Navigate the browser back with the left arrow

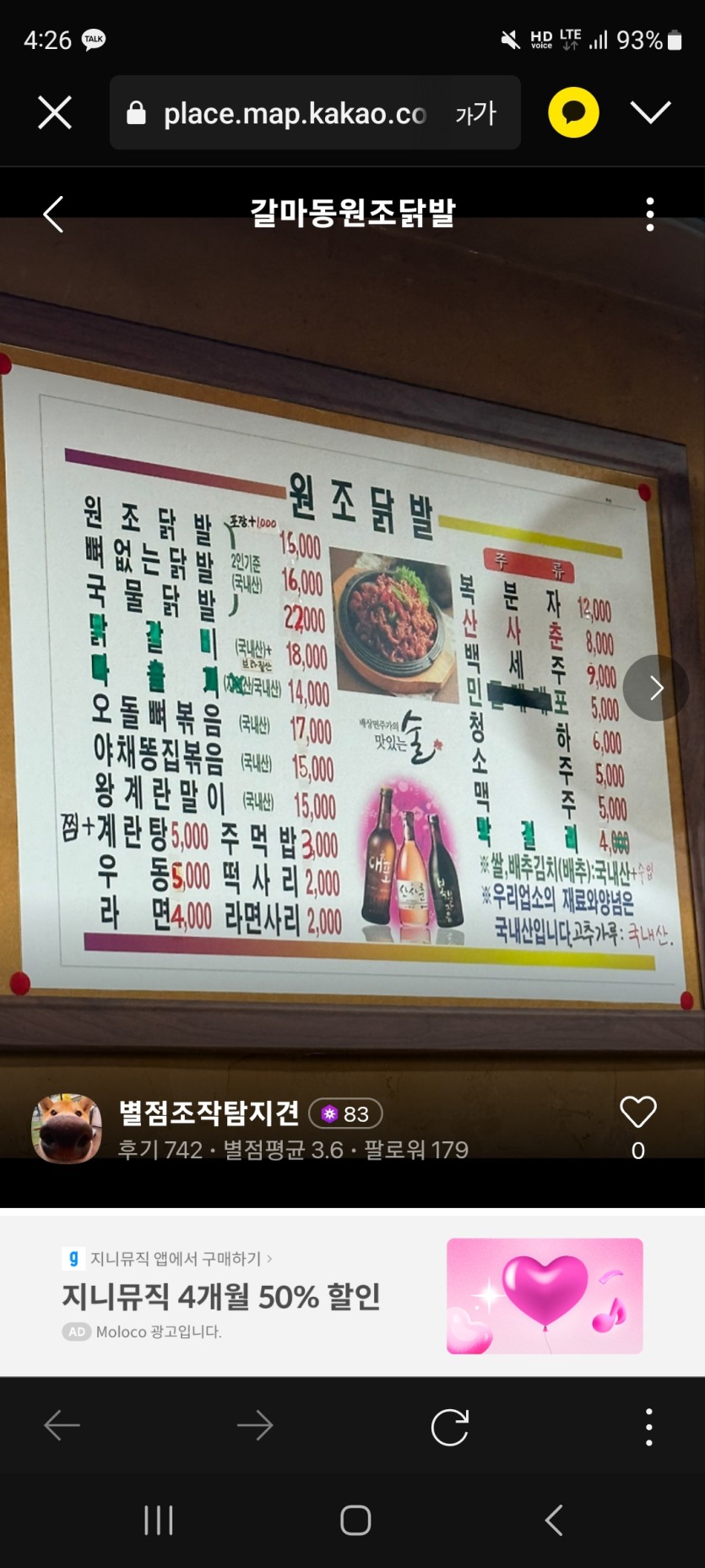pyautogui.click(x=62, y=1426)
